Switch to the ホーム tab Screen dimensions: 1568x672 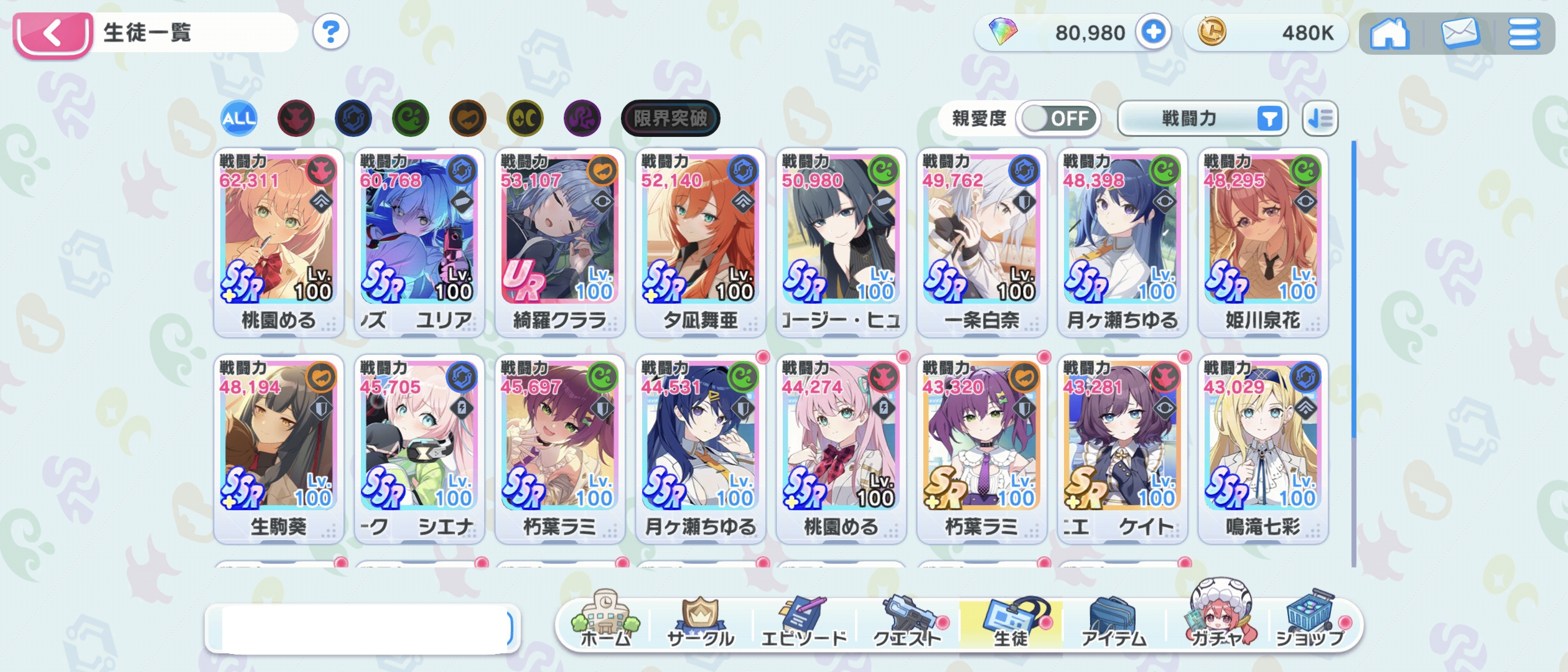coord(605,622)
